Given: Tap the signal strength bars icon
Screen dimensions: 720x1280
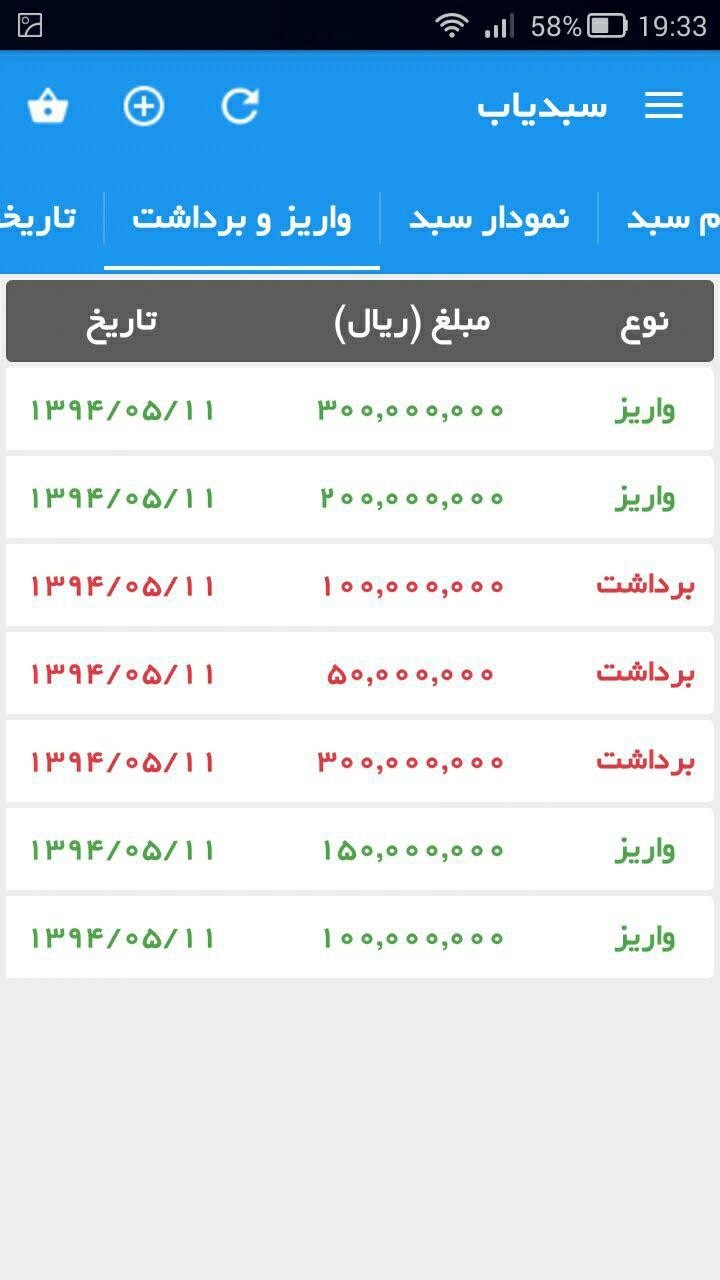Looking at the screenshot, I should (498, 27).
